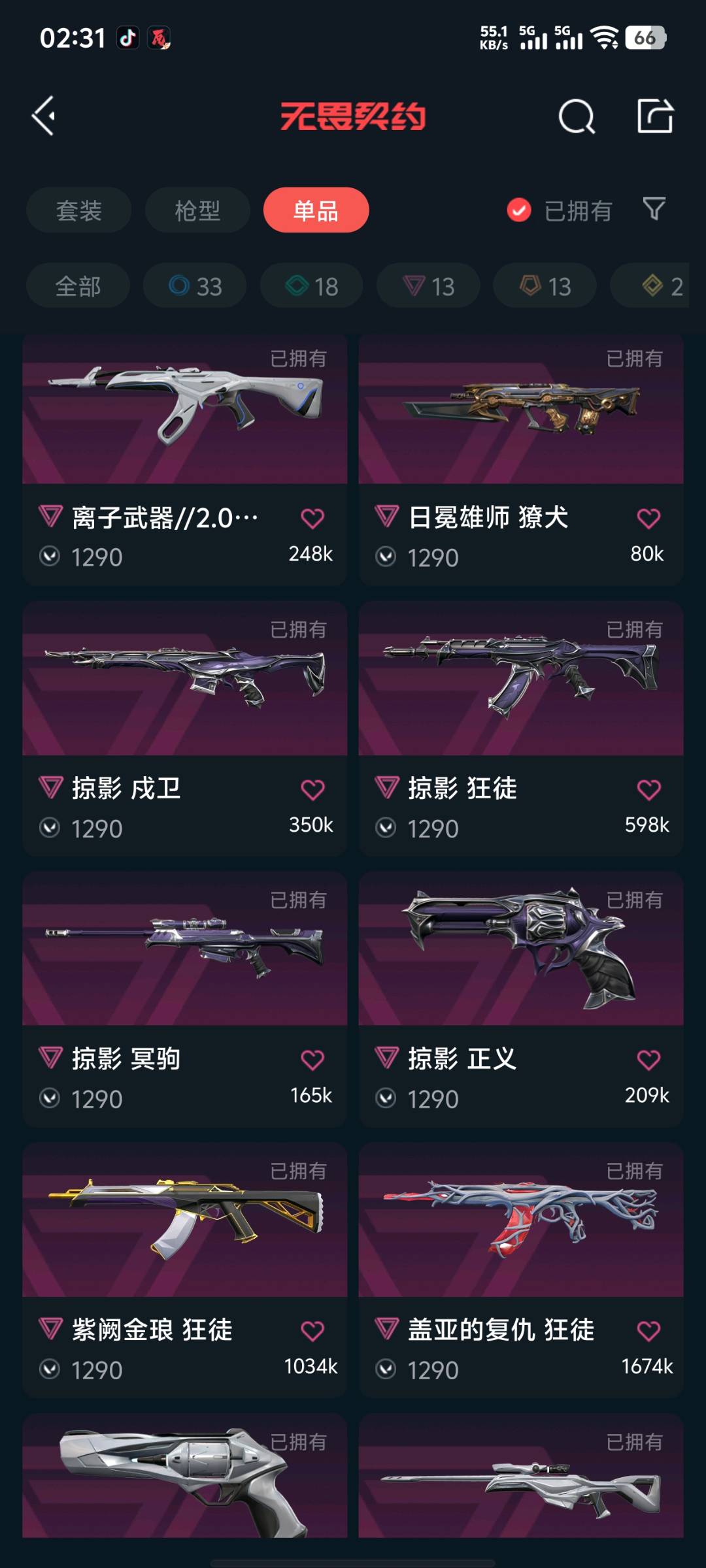
Task: Select the 全部 rarity chip
Action: click(78, 286)
